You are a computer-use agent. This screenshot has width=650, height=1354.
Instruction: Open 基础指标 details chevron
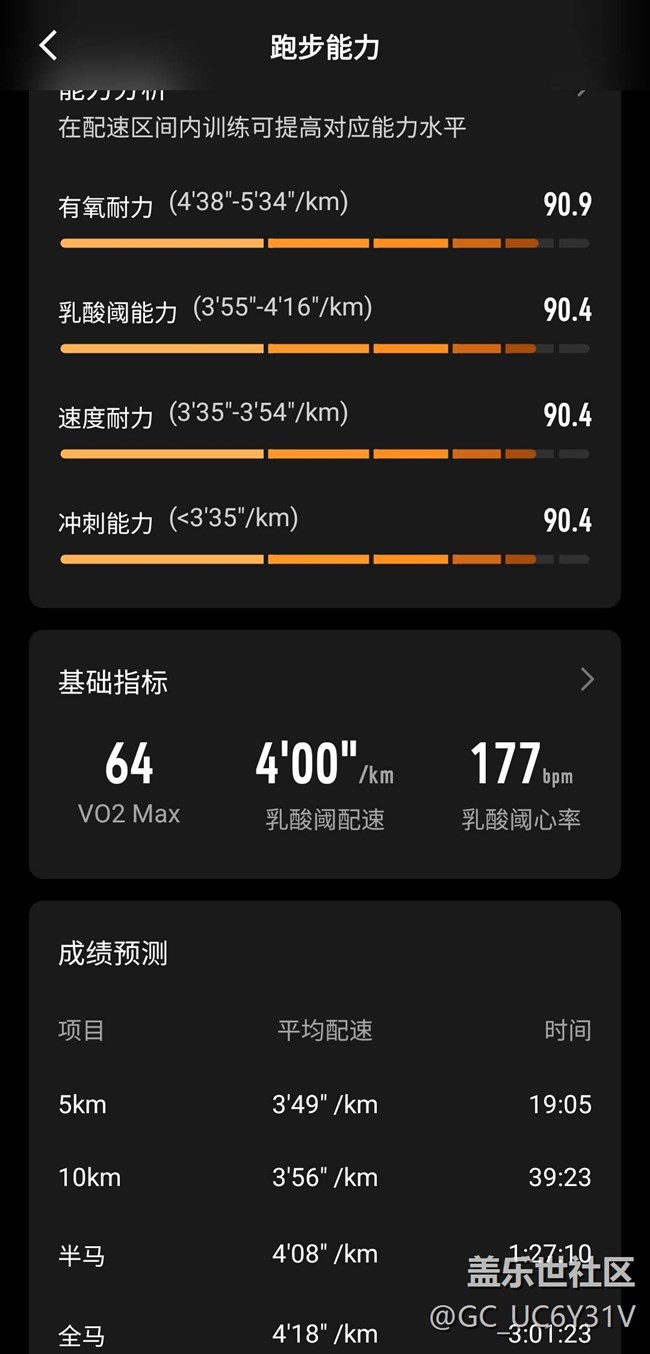(x=587, y=680)
